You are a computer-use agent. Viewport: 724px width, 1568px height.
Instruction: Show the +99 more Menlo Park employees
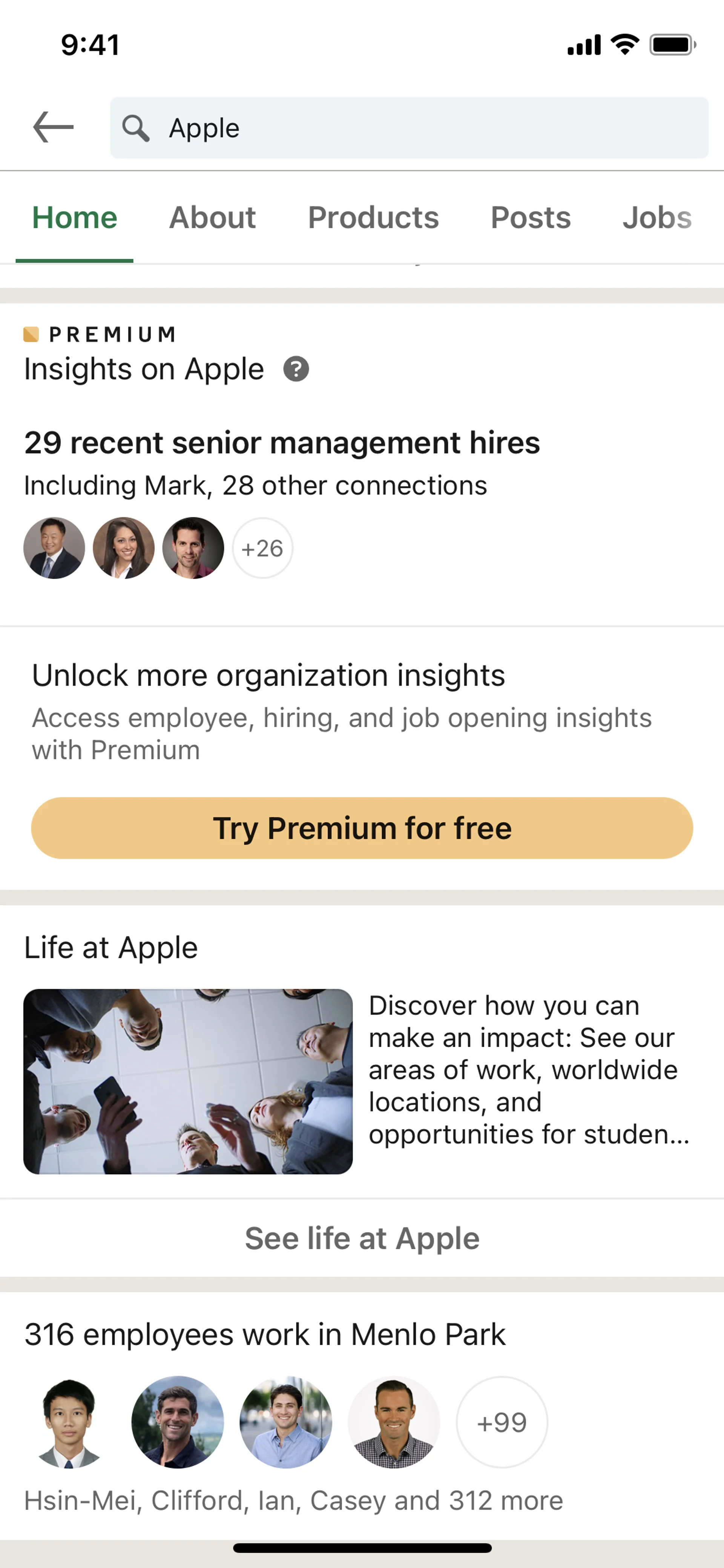(x=501, y=1422)
